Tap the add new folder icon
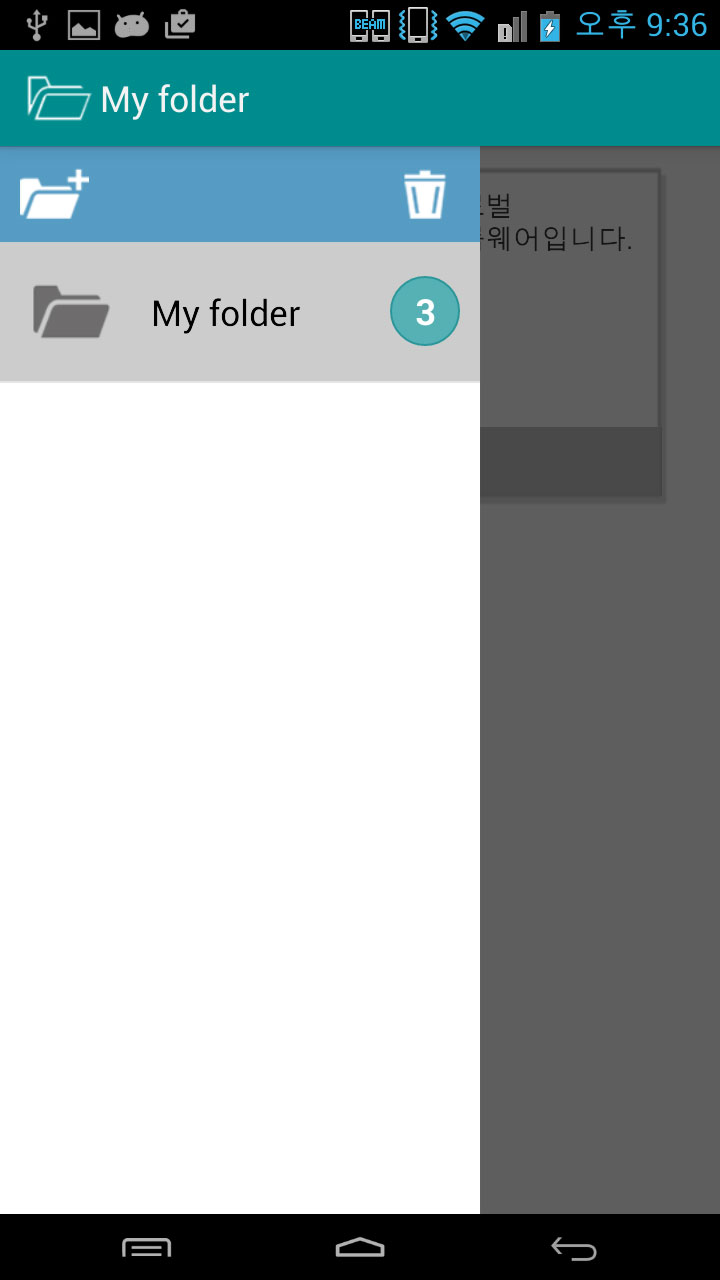 (x=54, y=194)
